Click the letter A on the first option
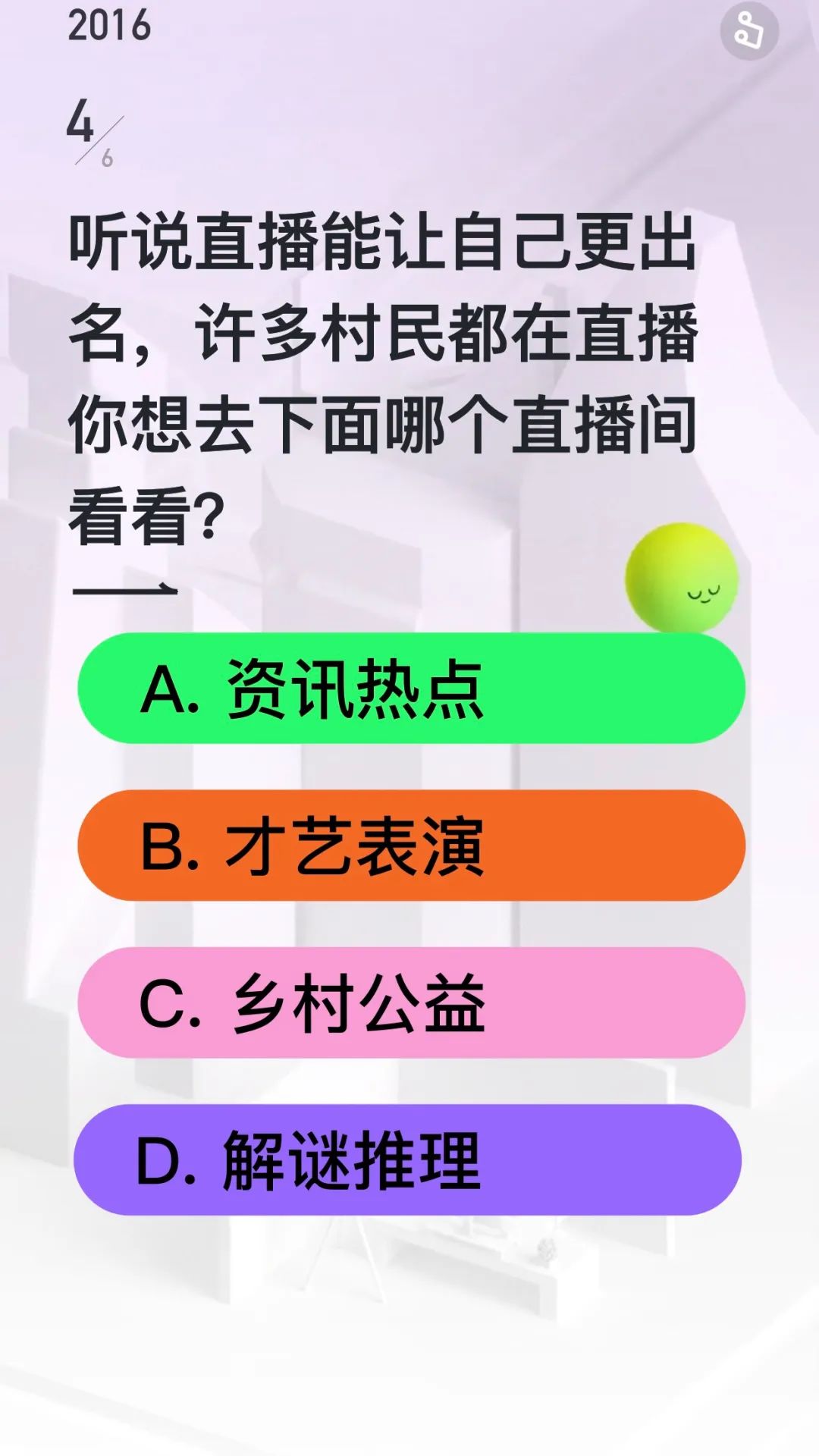This screenshot has width=819, height=1456. (x=163, y=689)
